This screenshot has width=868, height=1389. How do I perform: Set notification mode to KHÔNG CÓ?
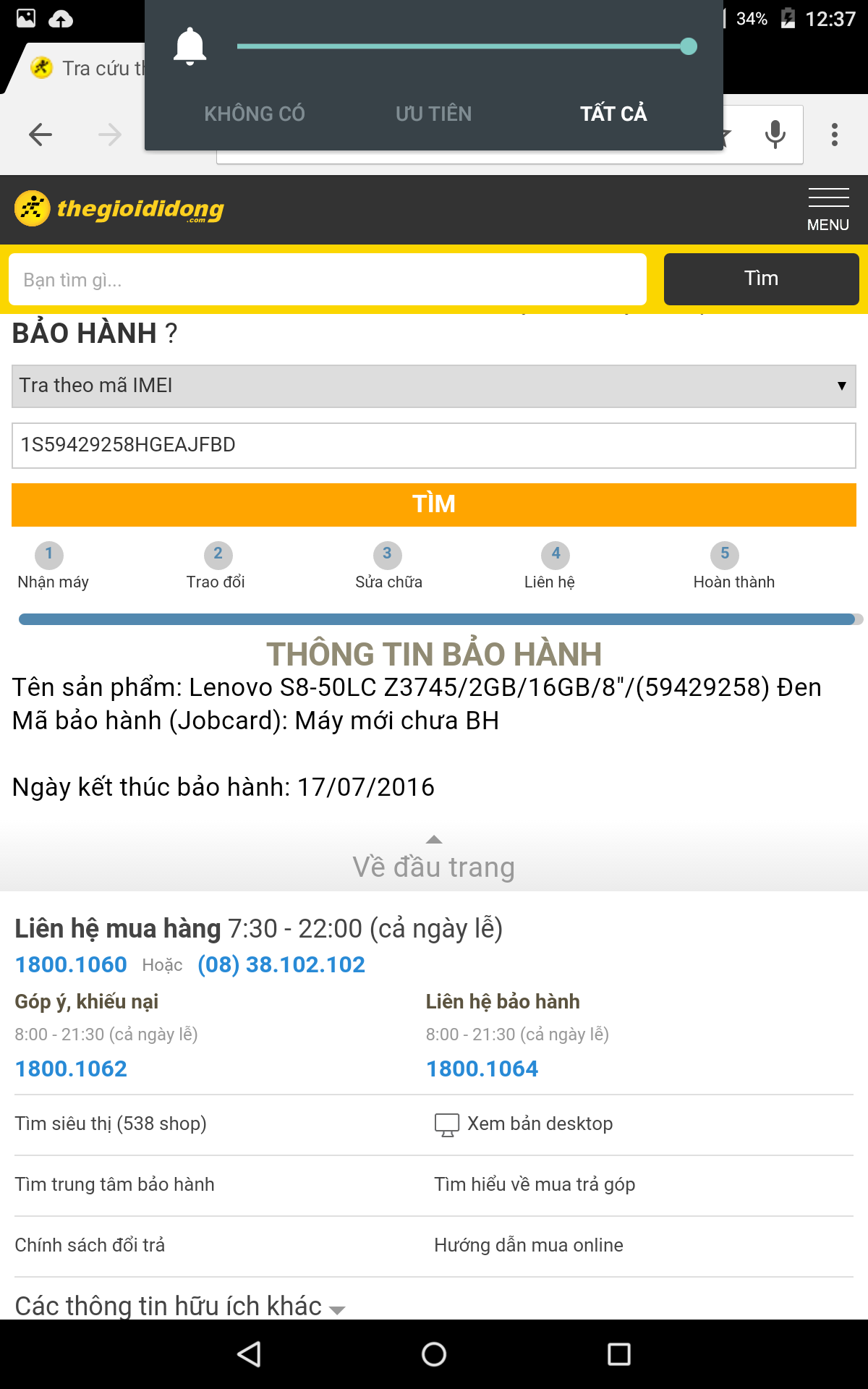click(x=255, y=114)
